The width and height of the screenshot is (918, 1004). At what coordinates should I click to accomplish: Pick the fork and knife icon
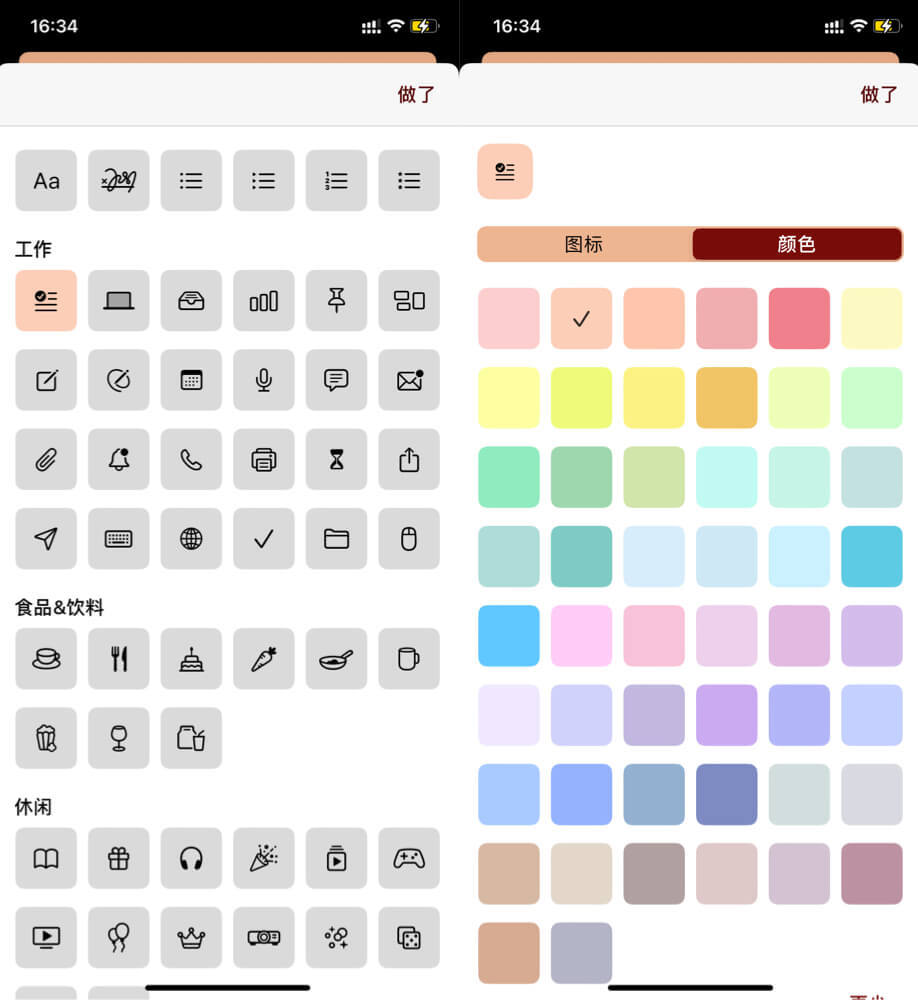pos(119,659)
